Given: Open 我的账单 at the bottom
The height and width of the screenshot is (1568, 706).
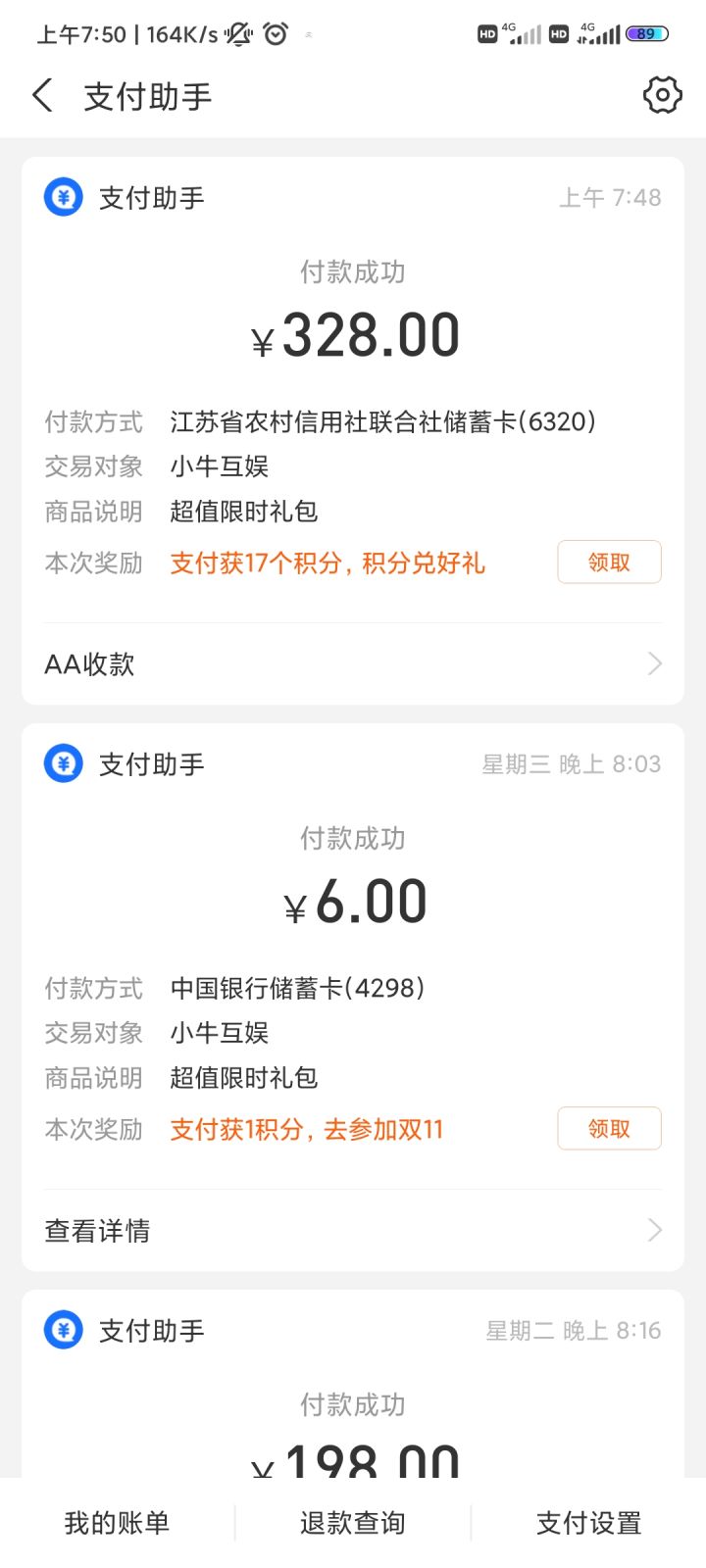Looking at the screenshot, I should pos(118,1523).
